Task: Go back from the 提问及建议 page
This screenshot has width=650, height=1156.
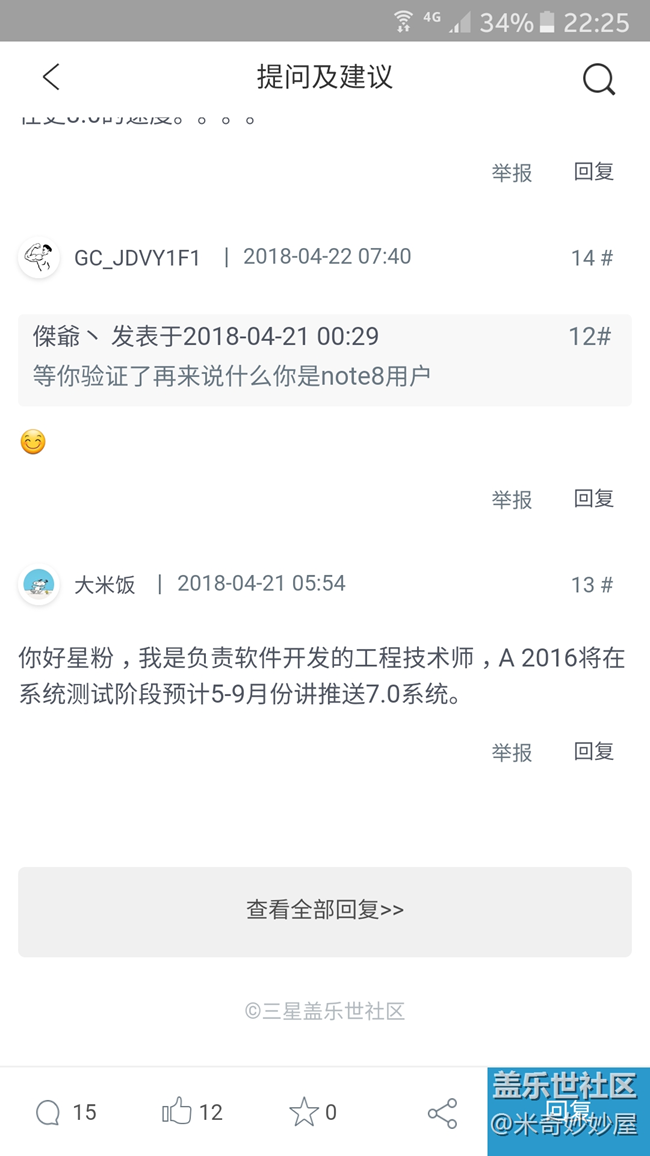Action: click(51, 77)
